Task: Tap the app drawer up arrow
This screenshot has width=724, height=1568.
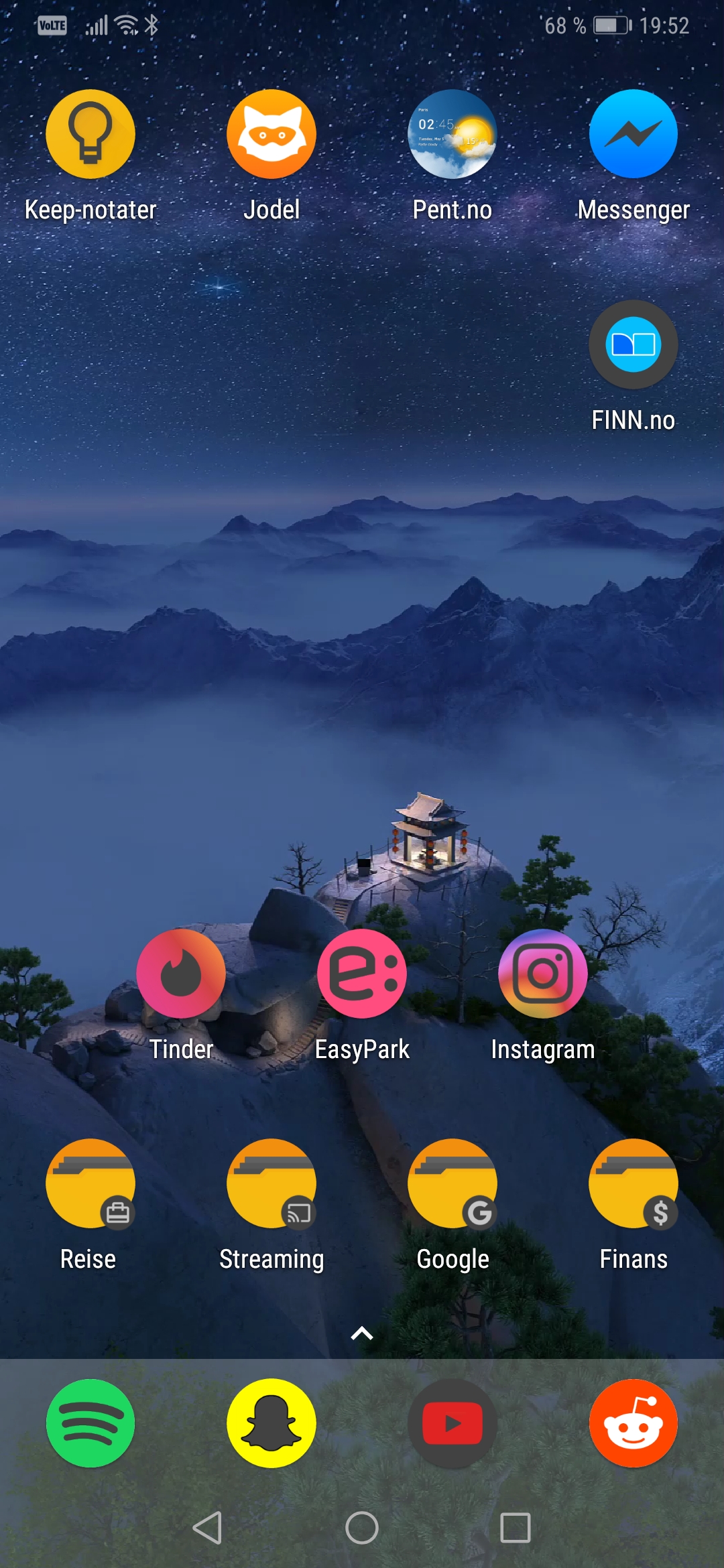Action: [362, 1333]
